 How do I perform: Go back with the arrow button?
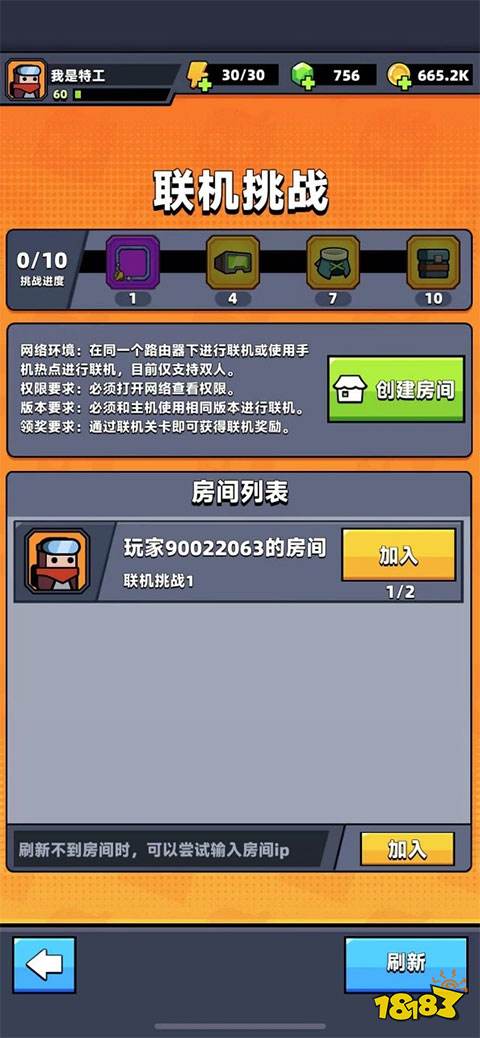coord(44,964)
